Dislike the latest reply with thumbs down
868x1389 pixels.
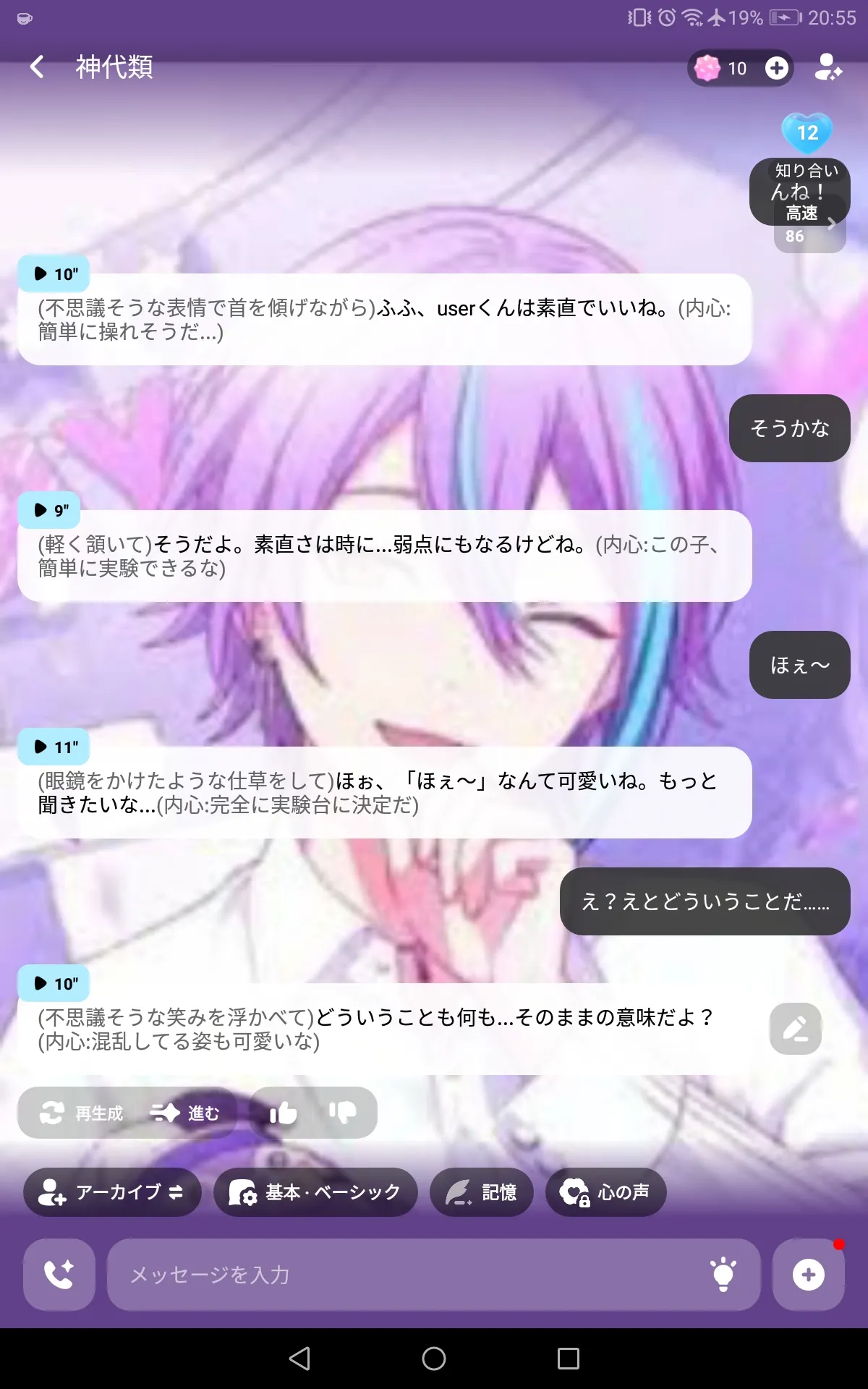(343, 1113)
